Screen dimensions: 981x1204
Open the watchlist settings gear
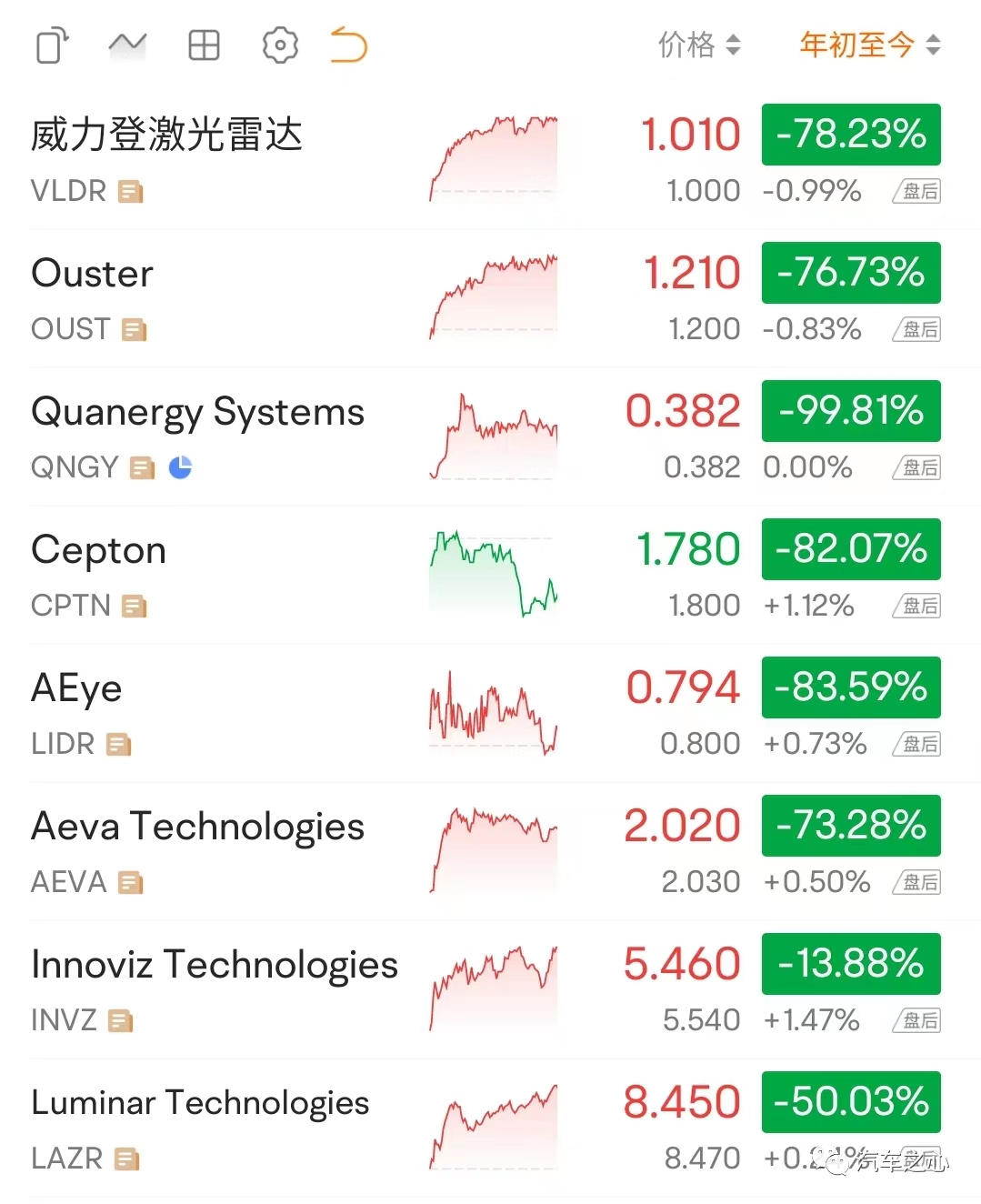pos(280,45)
